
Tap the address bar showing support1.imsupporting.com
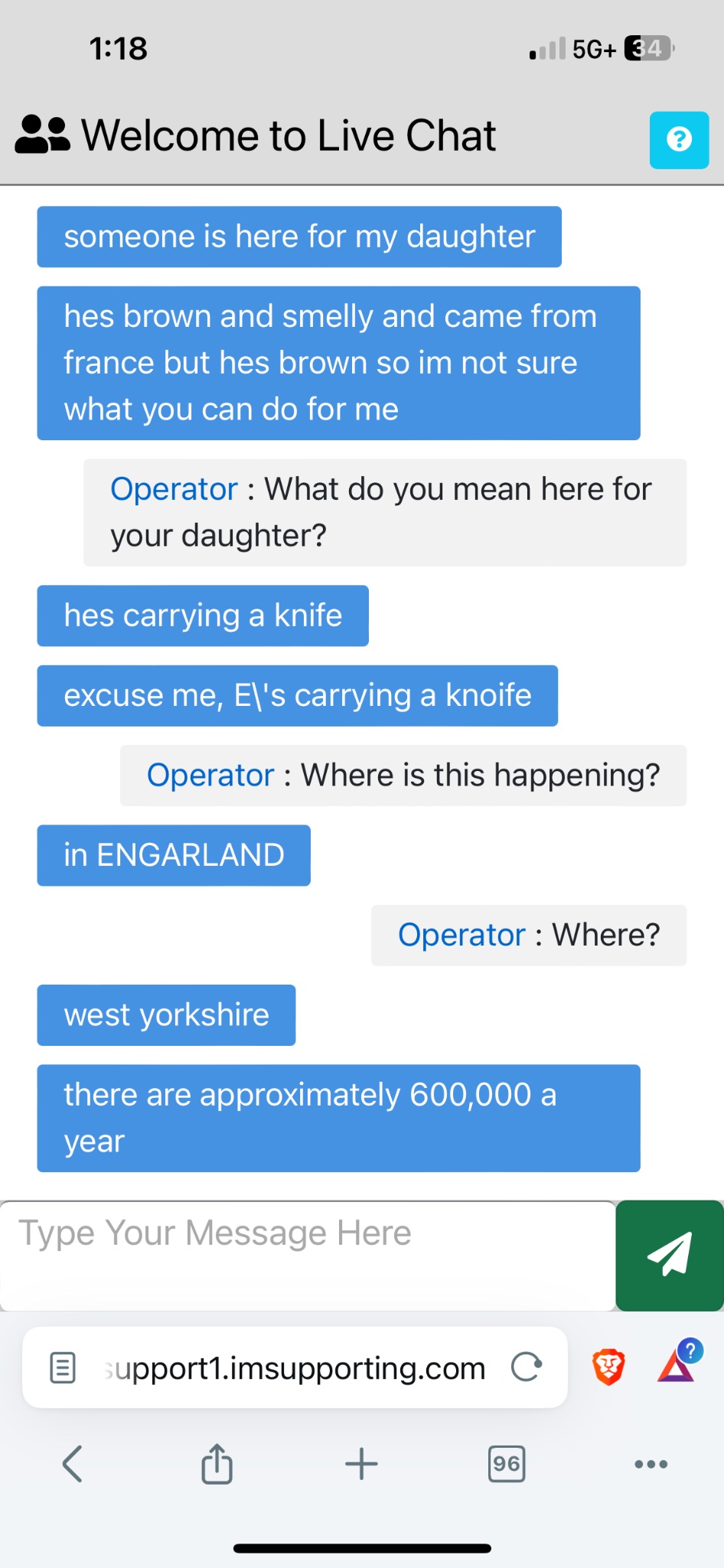click(295, 1368)
